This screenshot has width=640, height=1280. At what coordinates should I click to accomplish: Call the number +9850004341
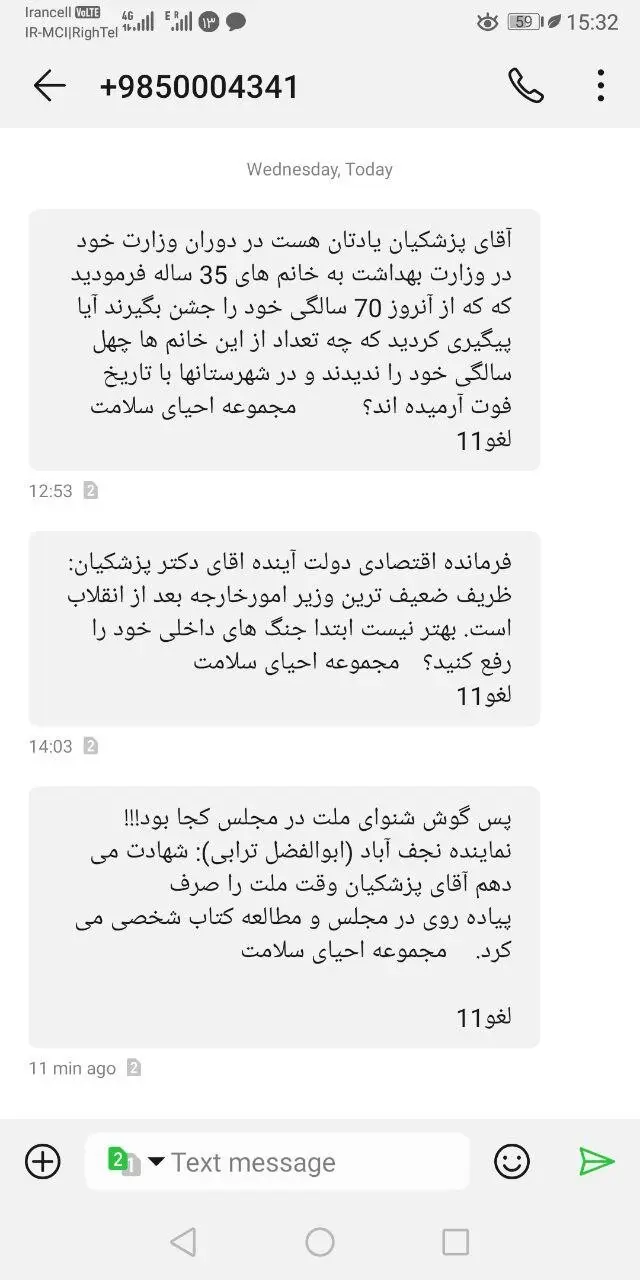(x=526, y=86)
